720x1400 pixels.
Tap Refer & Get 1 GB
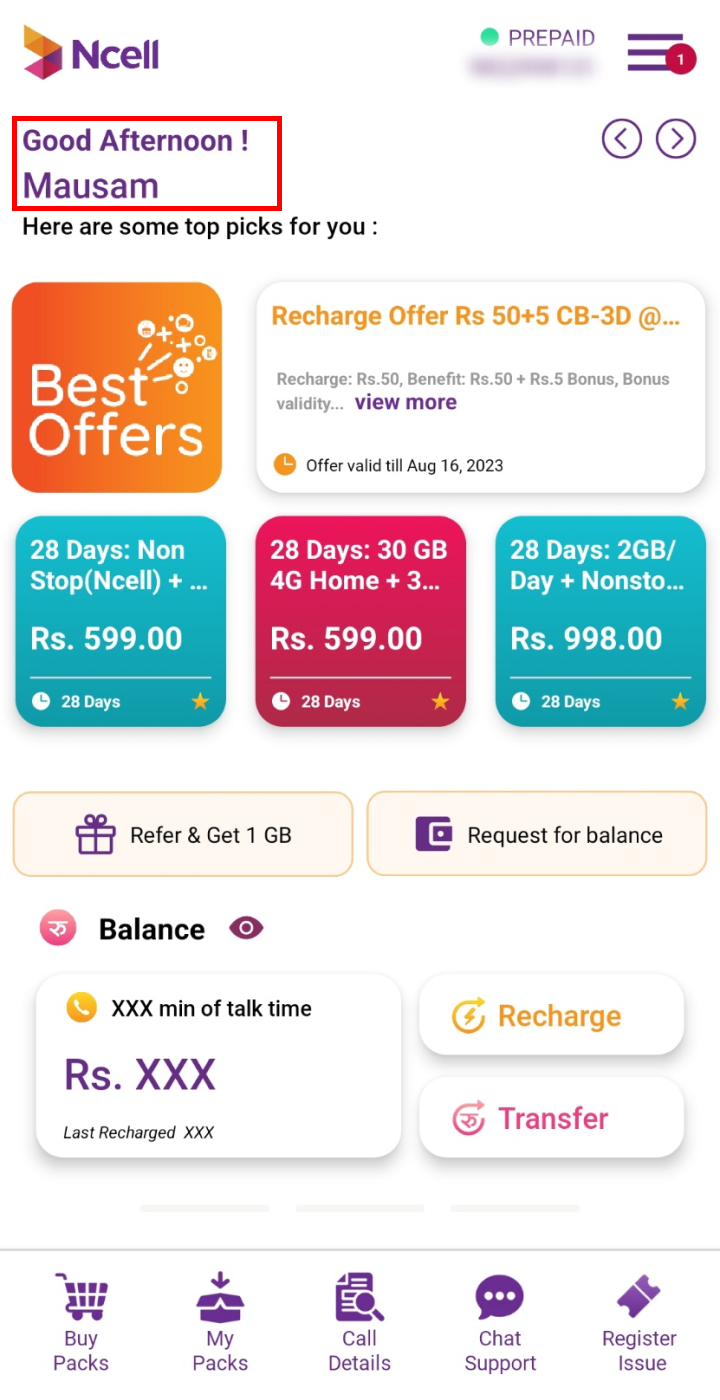tap(183, 835)
